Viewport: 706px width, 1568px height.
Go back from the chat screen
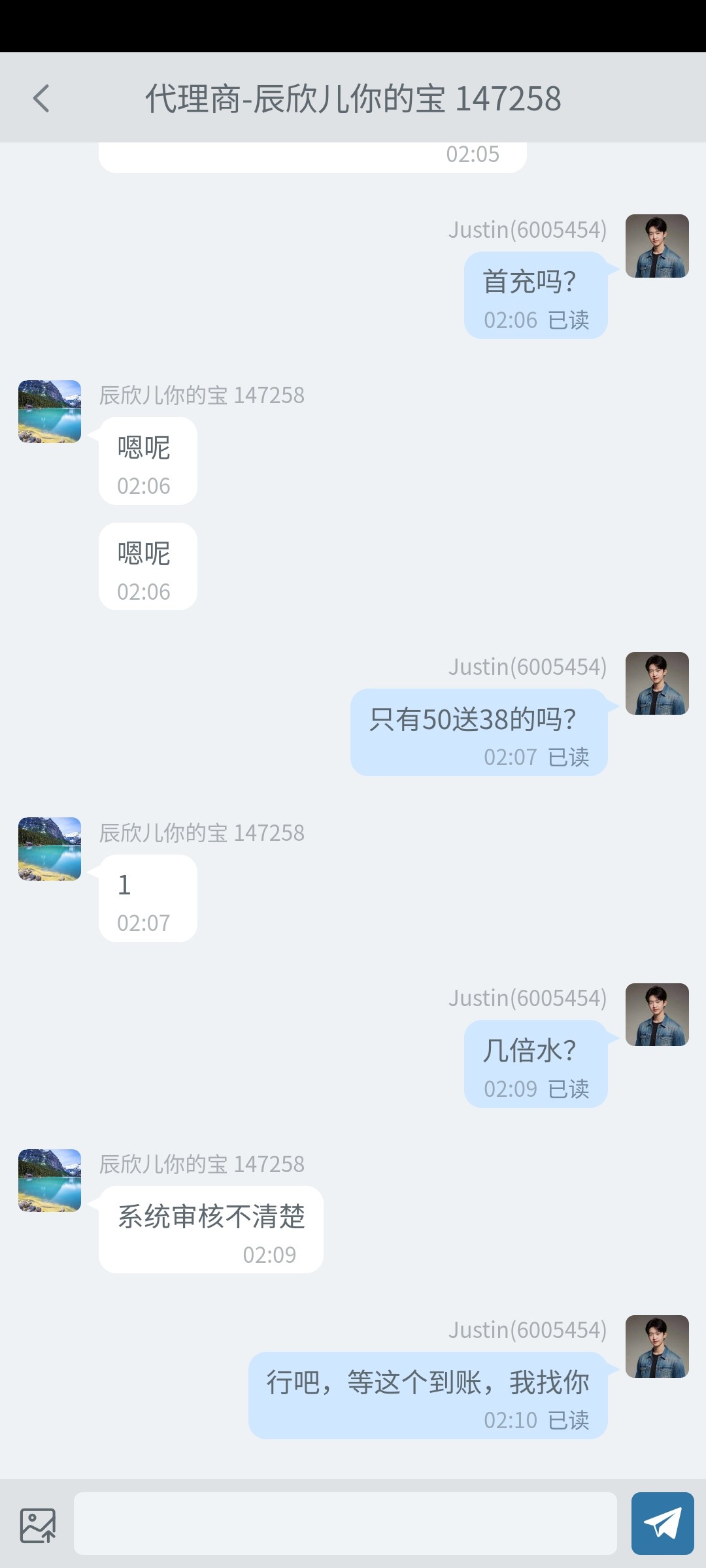[x=41, y=99]
